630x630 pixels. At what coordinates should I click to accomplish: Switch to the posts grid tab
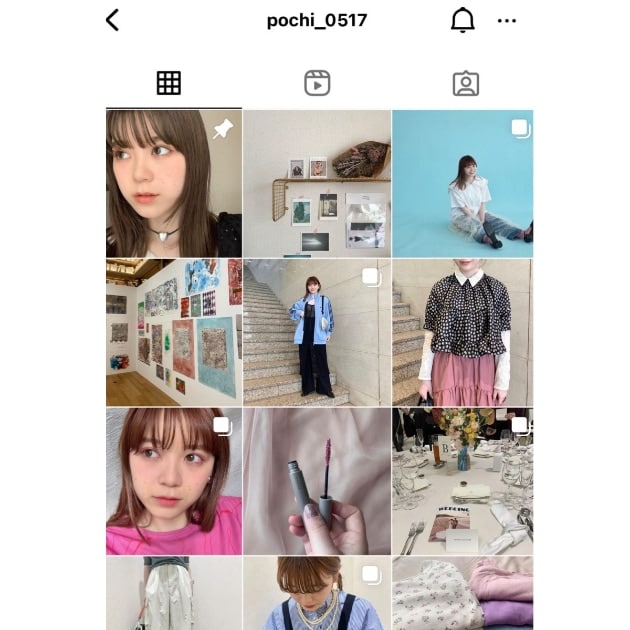click(x=169, y=84)
